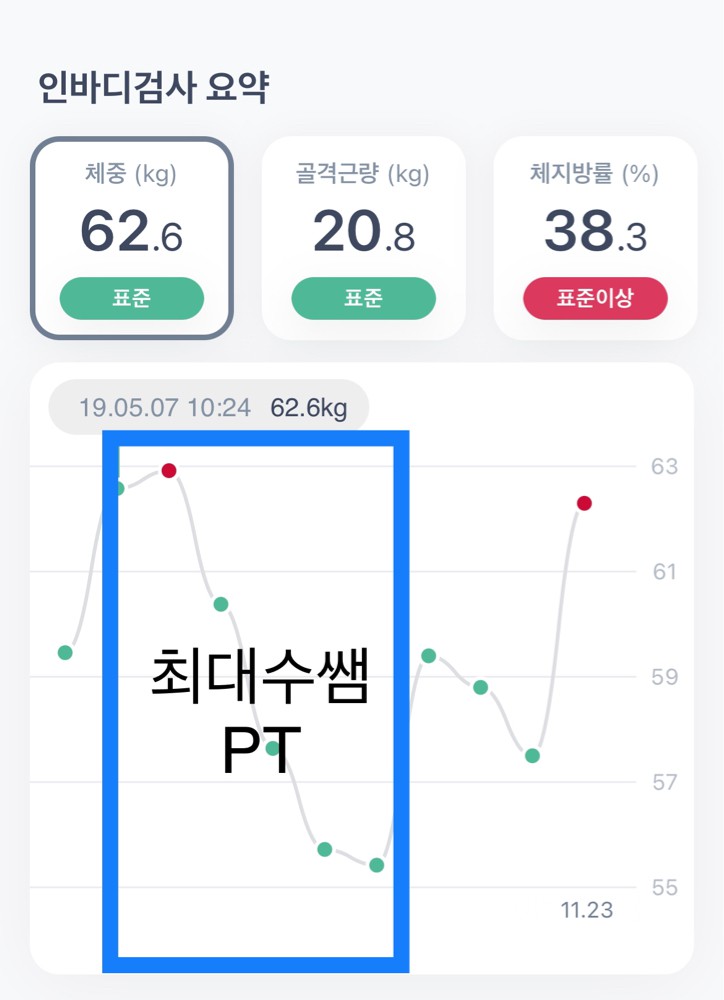Tap the first green point on the graph

coord(65,652)
